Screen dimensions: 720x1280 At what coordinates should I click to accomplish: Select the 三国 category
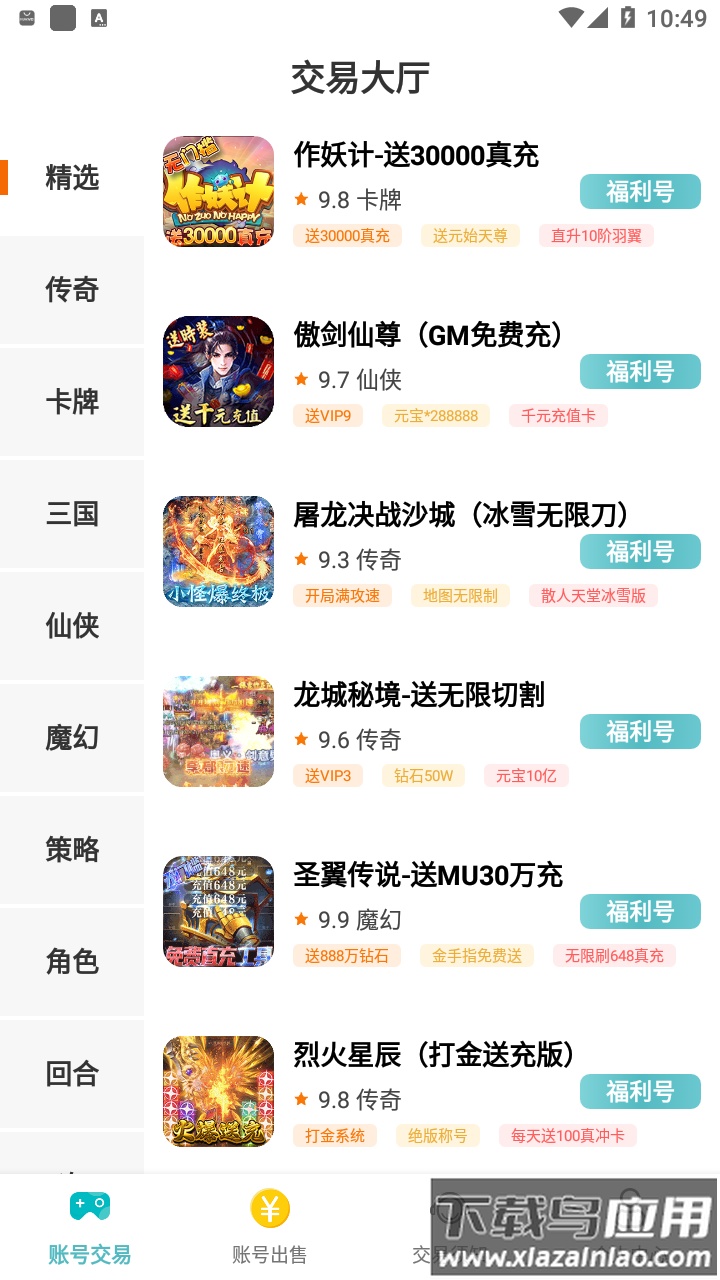pos(74,514)
